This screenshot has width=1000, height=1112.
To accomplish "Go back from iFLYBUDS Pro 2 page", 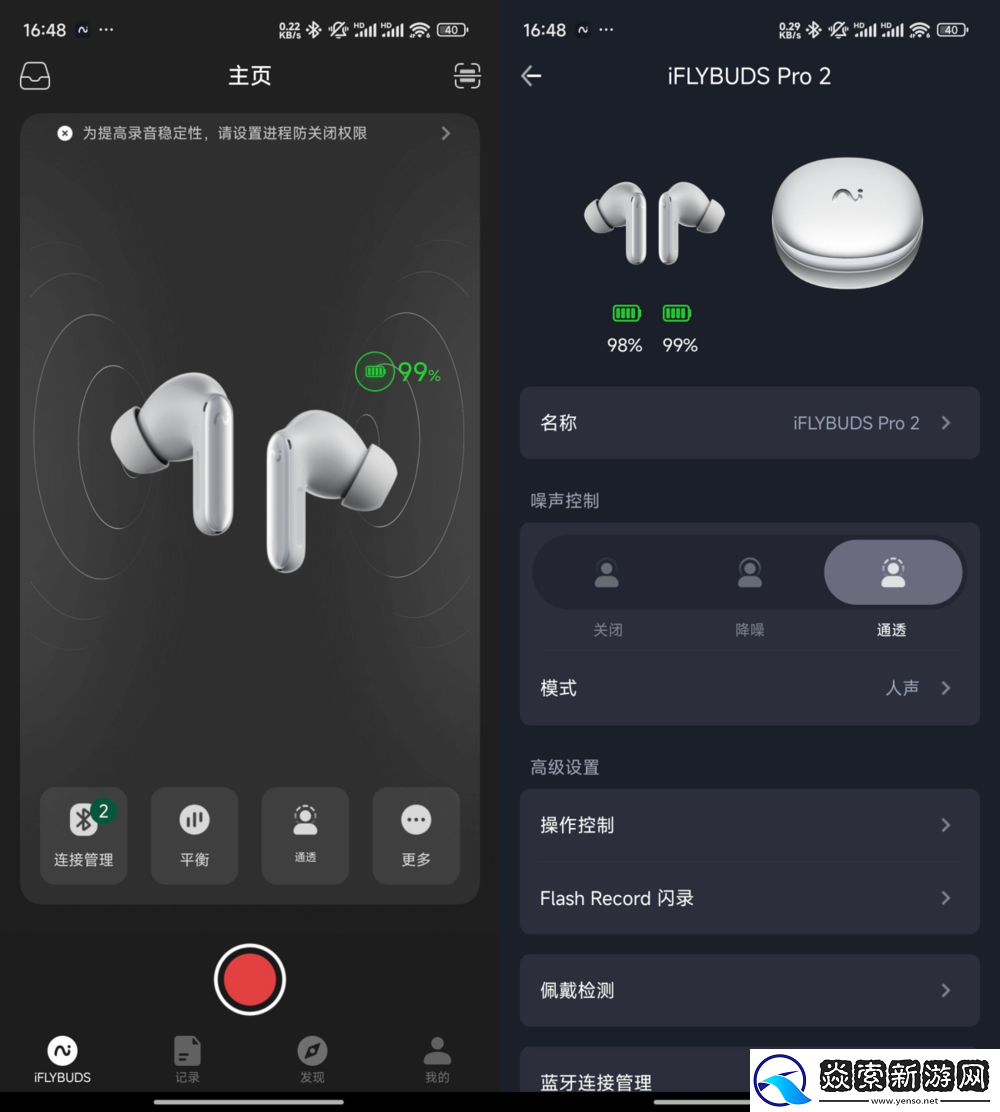I will click(x=531, y=76).
